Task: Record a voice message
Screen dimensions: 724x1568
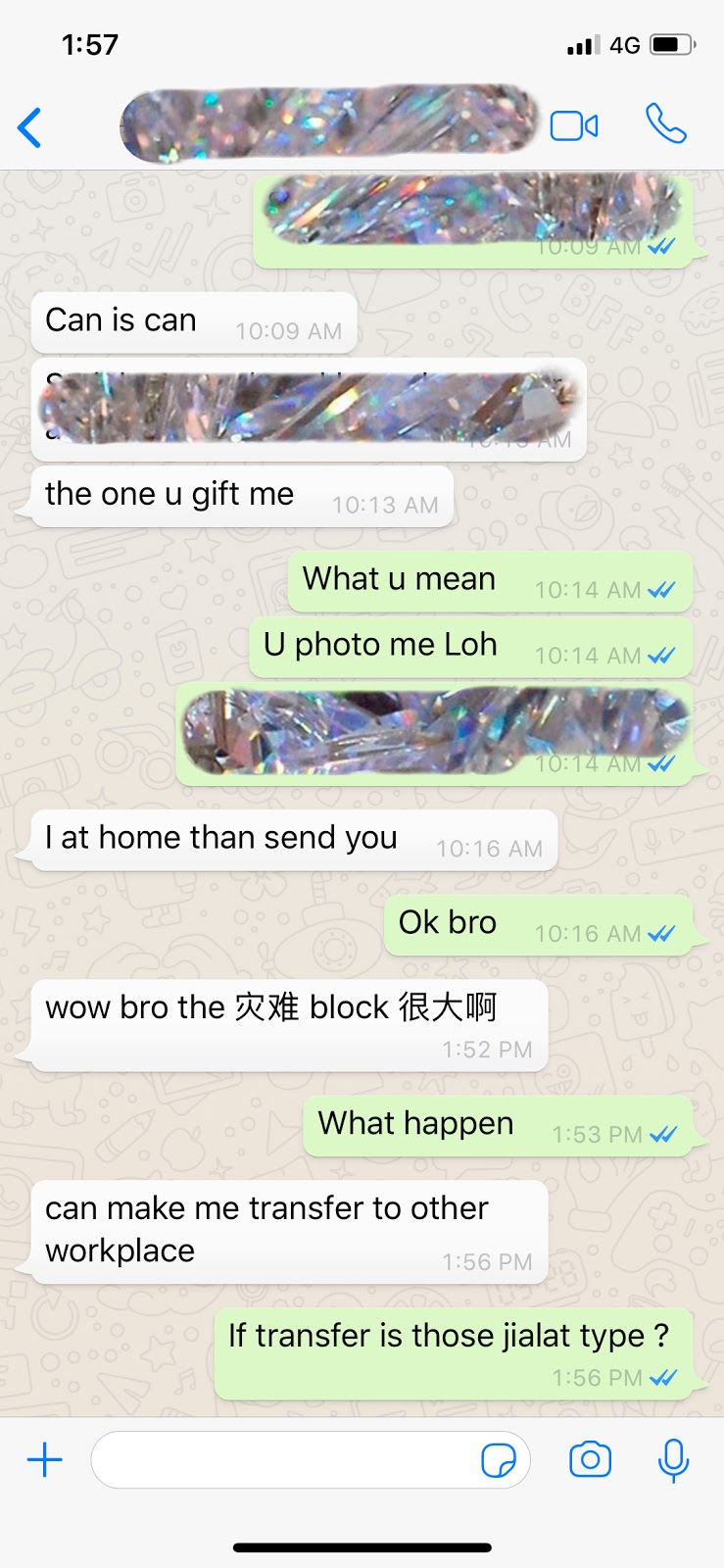Action: (x=673, y=1460)
